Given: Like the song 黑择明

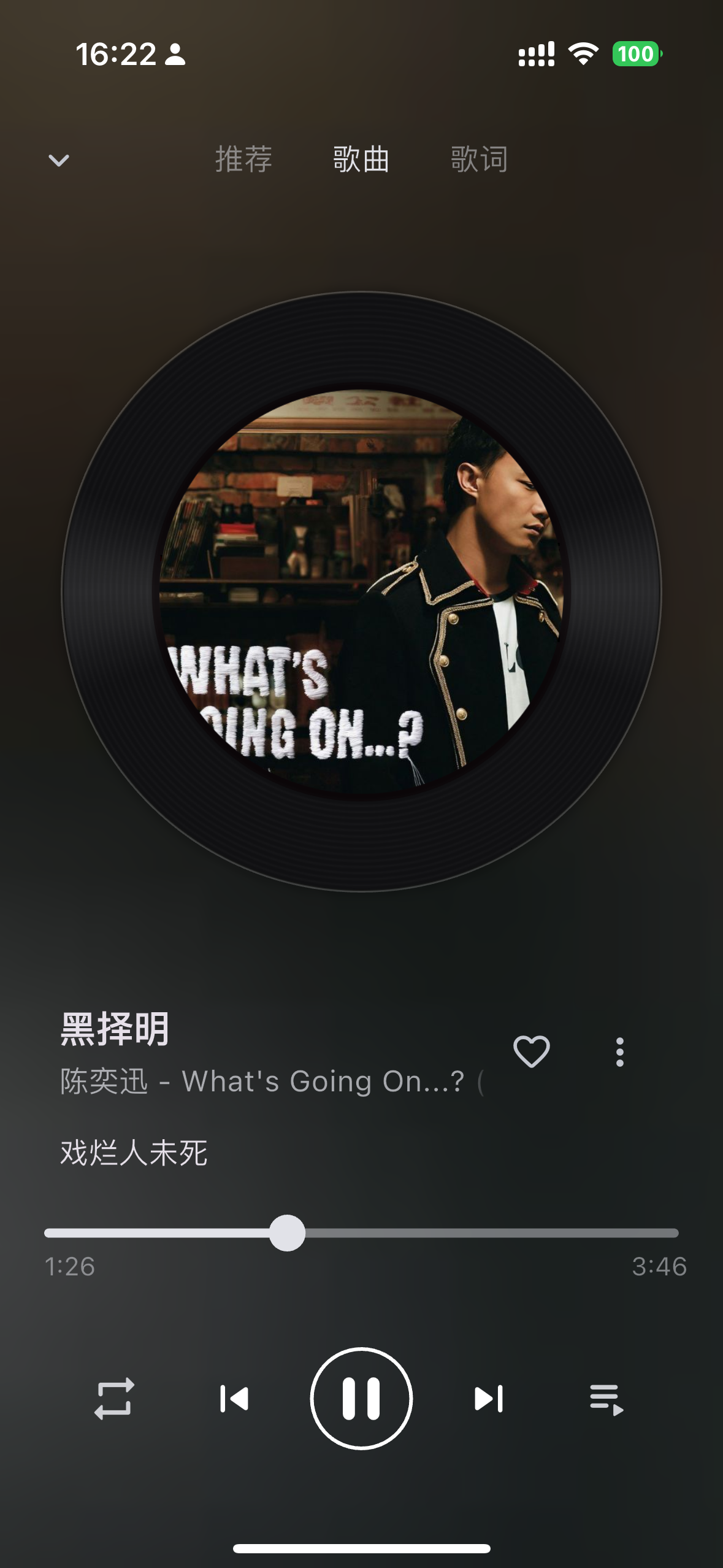Looking at the screenshot, I should click(x=532, y=1051).
